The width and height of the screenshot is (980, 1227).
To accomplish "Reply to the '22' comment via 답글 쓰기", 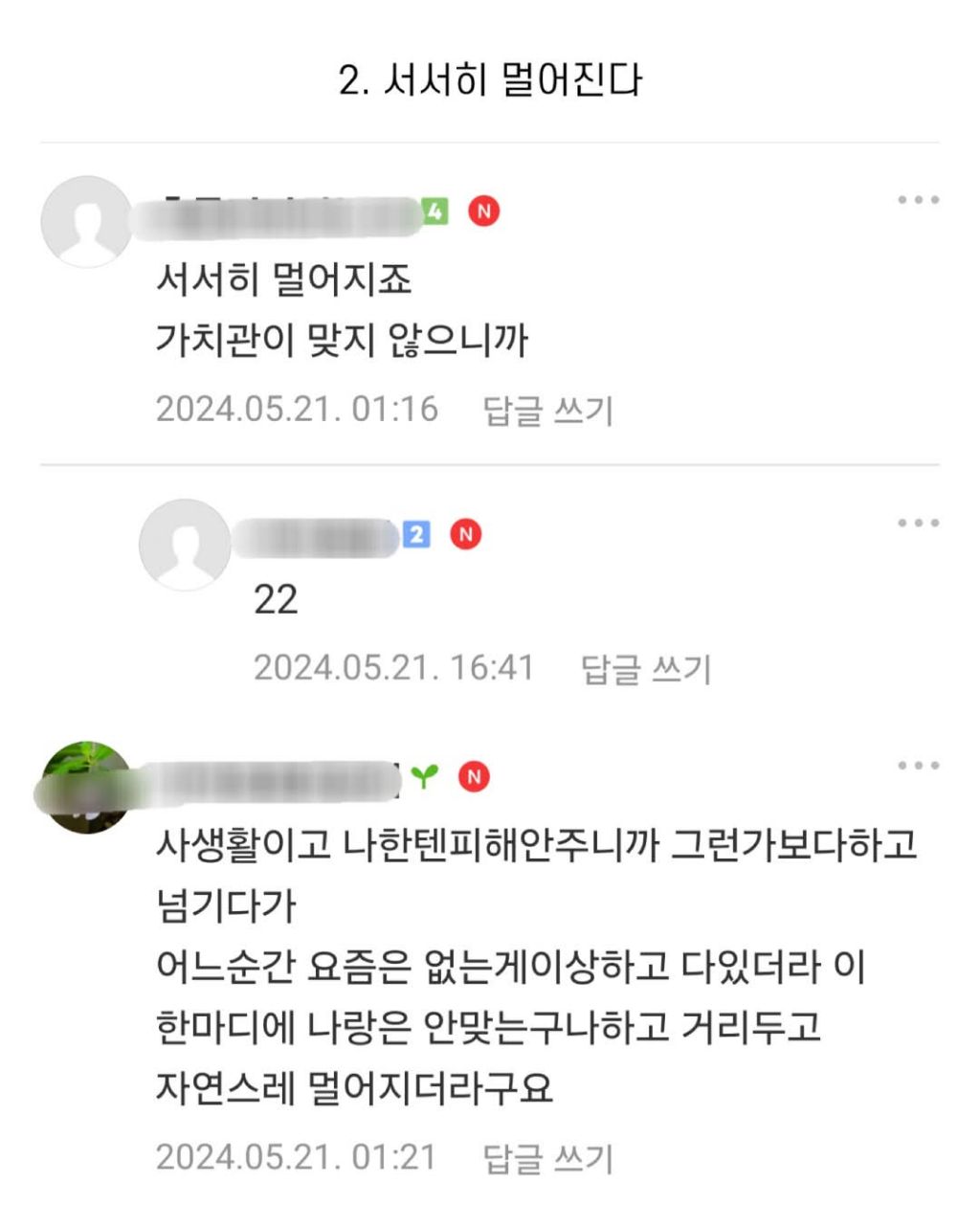I will point(646,669).
